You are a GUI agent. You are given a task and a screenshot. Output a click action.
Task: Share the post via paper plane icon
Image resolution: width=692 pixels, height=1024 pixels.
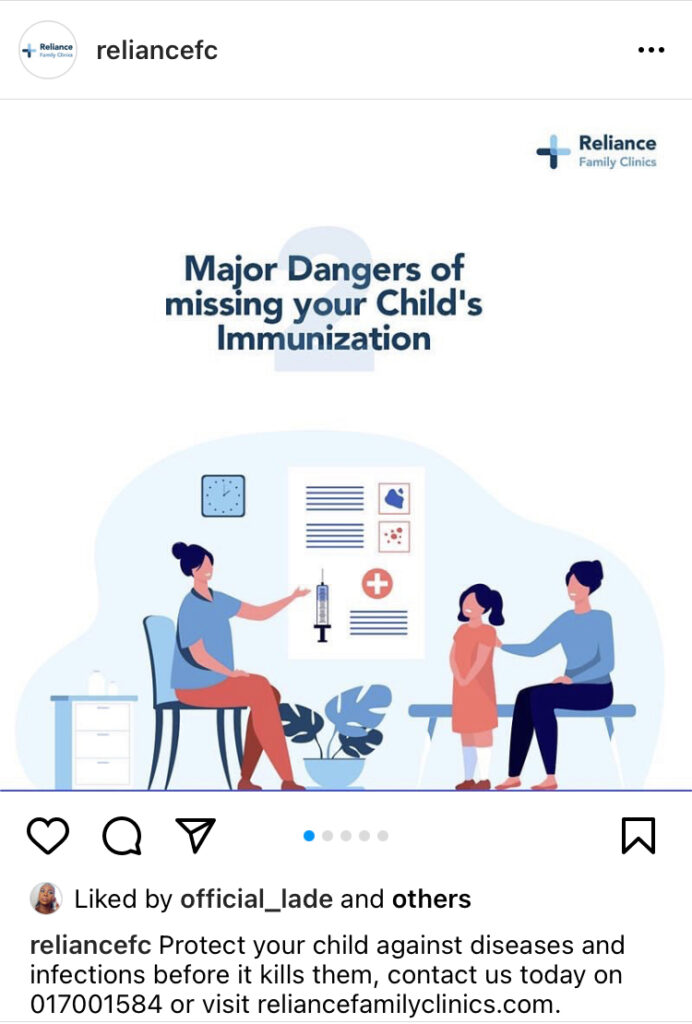[x=196, y=835]
